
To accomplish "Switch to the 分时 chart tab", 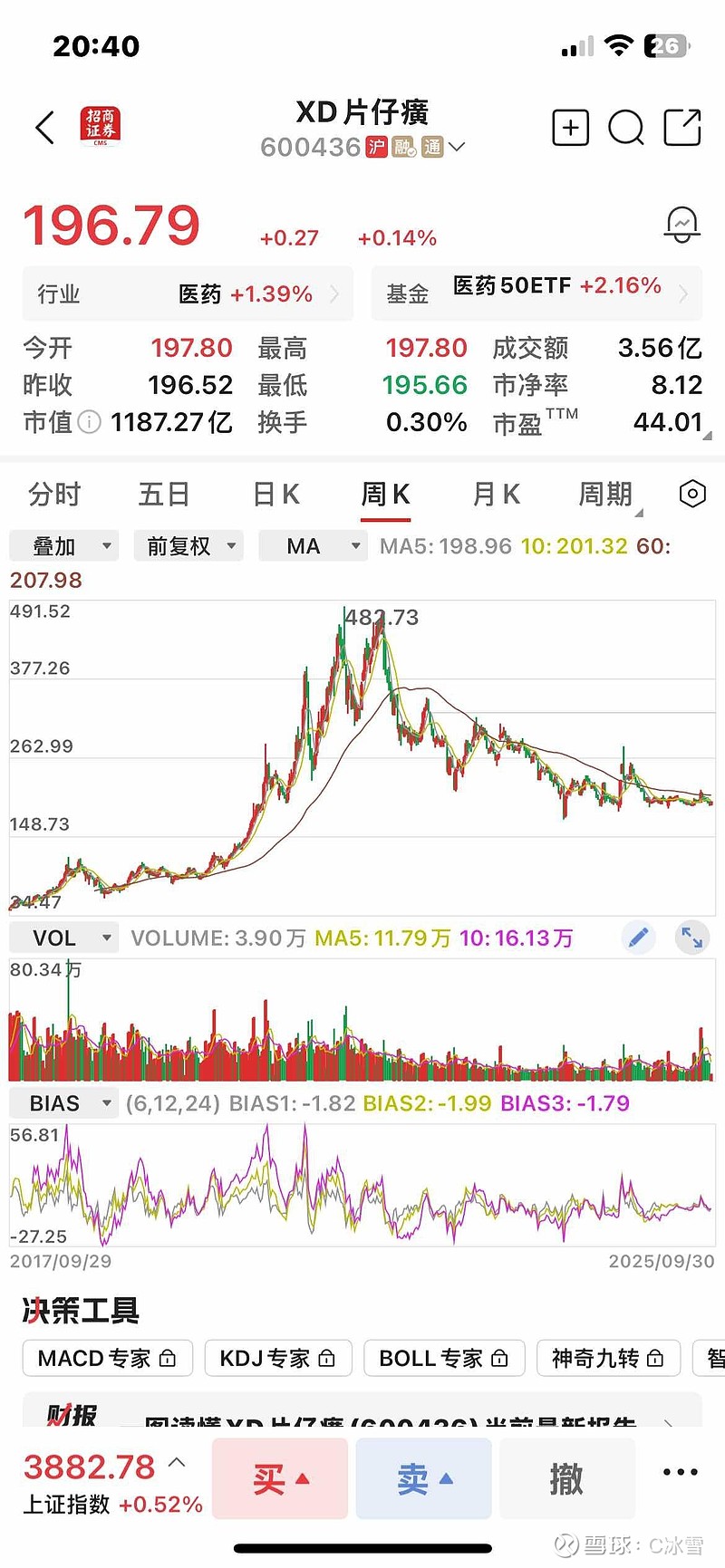I will point(54,495).
